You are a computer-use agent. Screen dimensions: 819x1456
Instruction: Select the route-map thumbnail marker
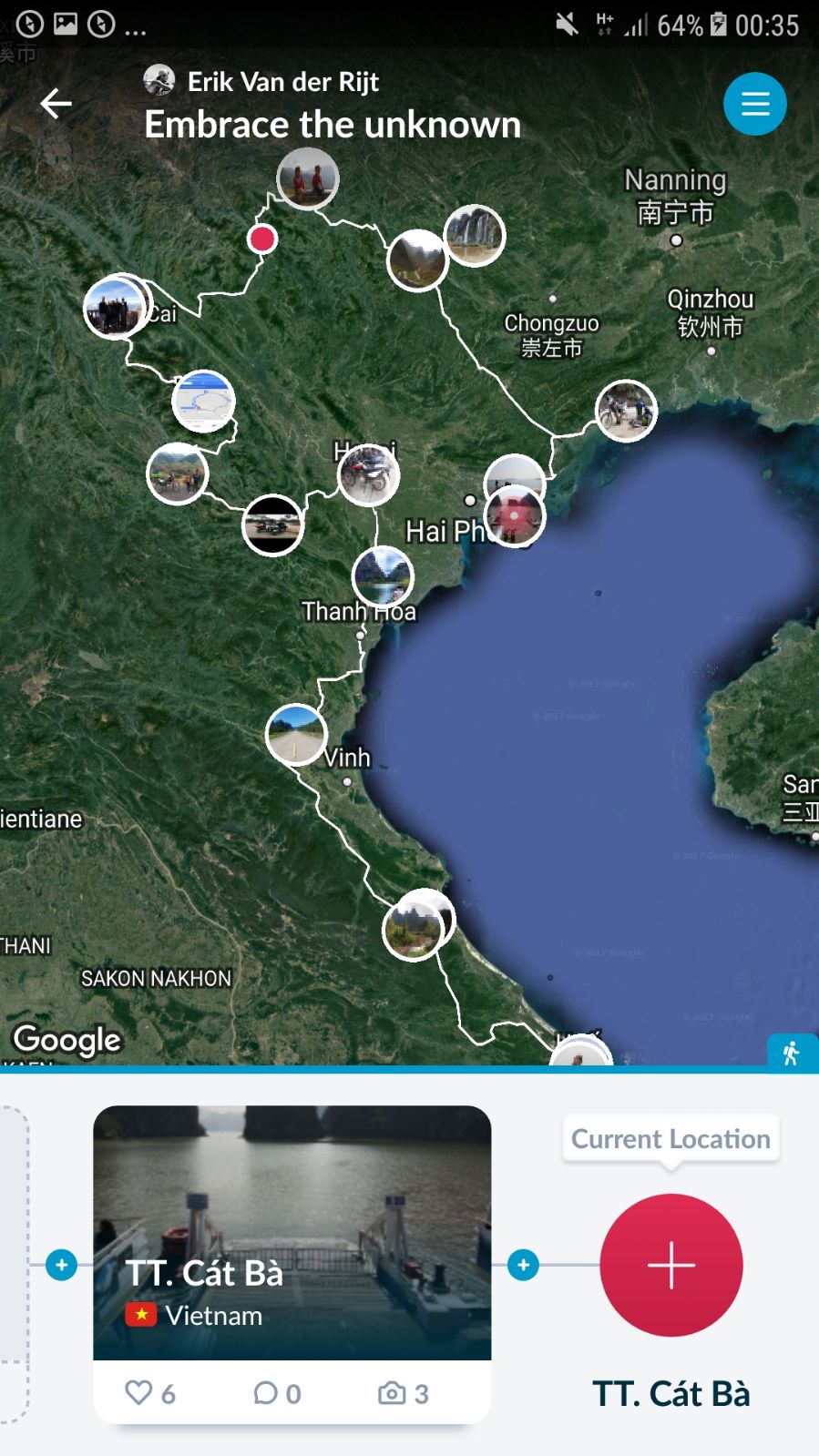coord(203,401)
